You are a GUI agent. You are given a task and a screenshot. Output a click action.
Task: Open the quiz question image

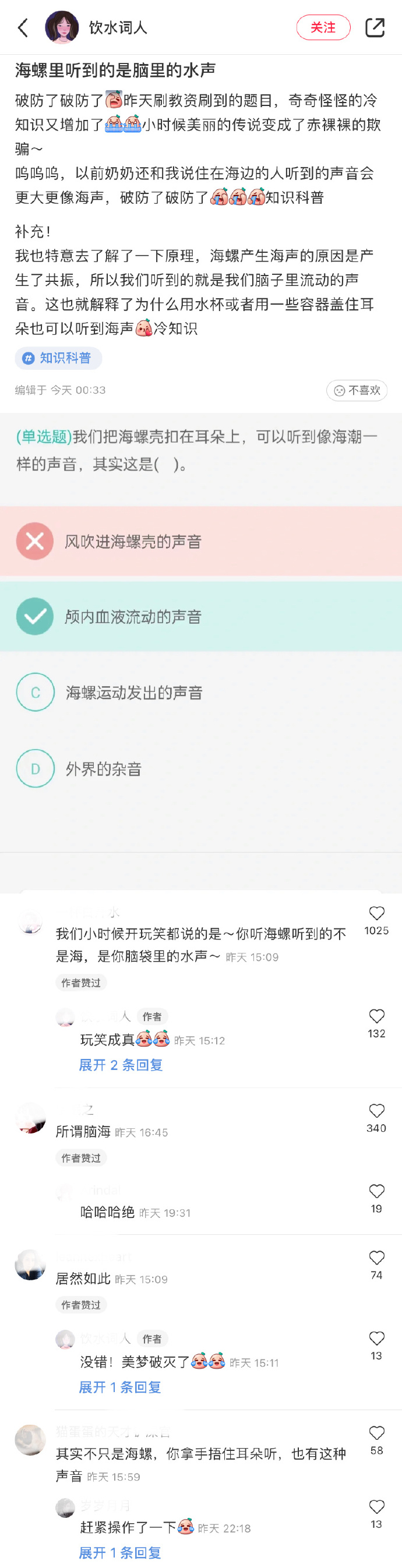point(201,633)
